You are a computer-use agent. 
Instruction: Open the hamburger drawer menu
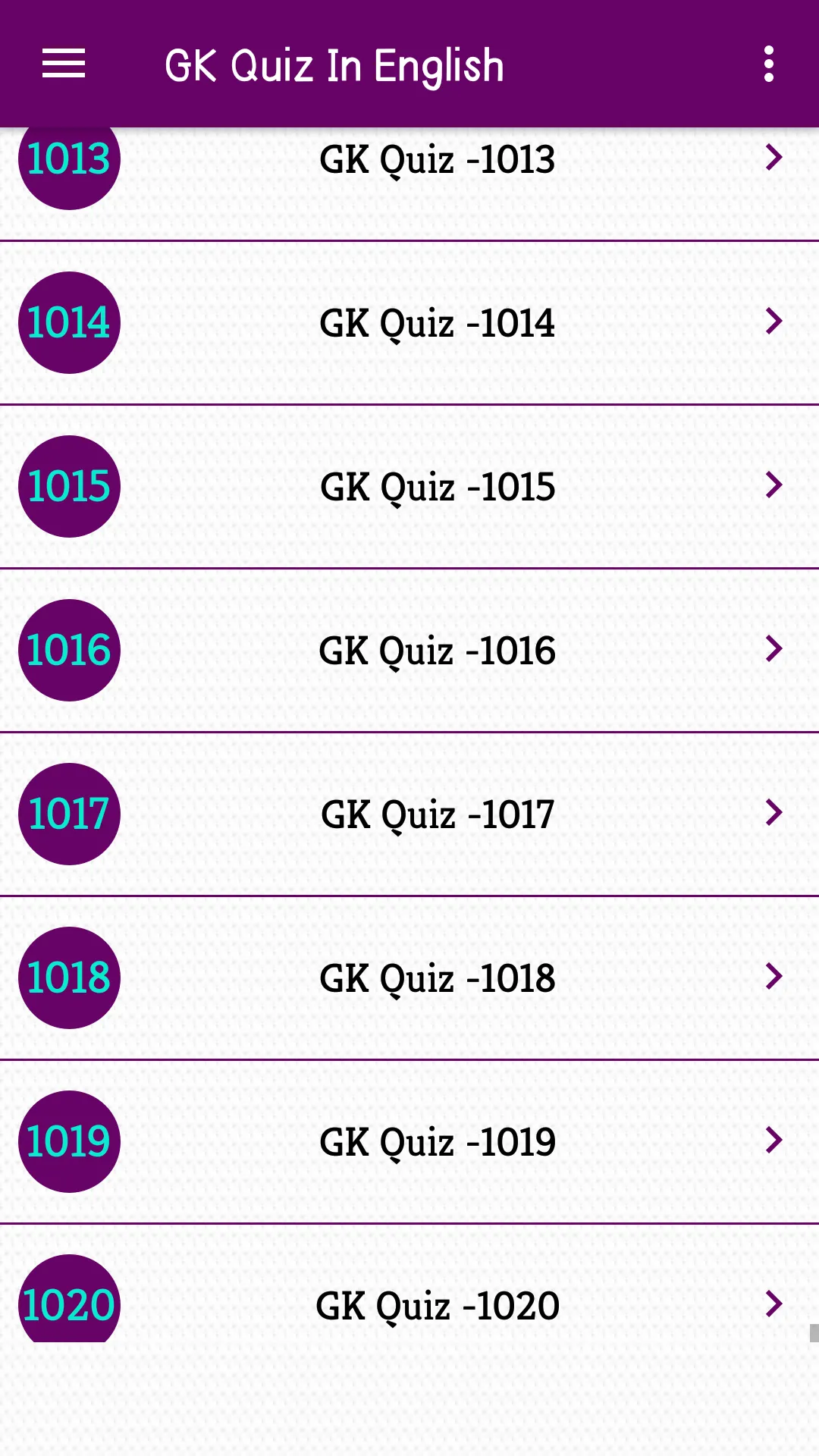click(x=64, y=64)
